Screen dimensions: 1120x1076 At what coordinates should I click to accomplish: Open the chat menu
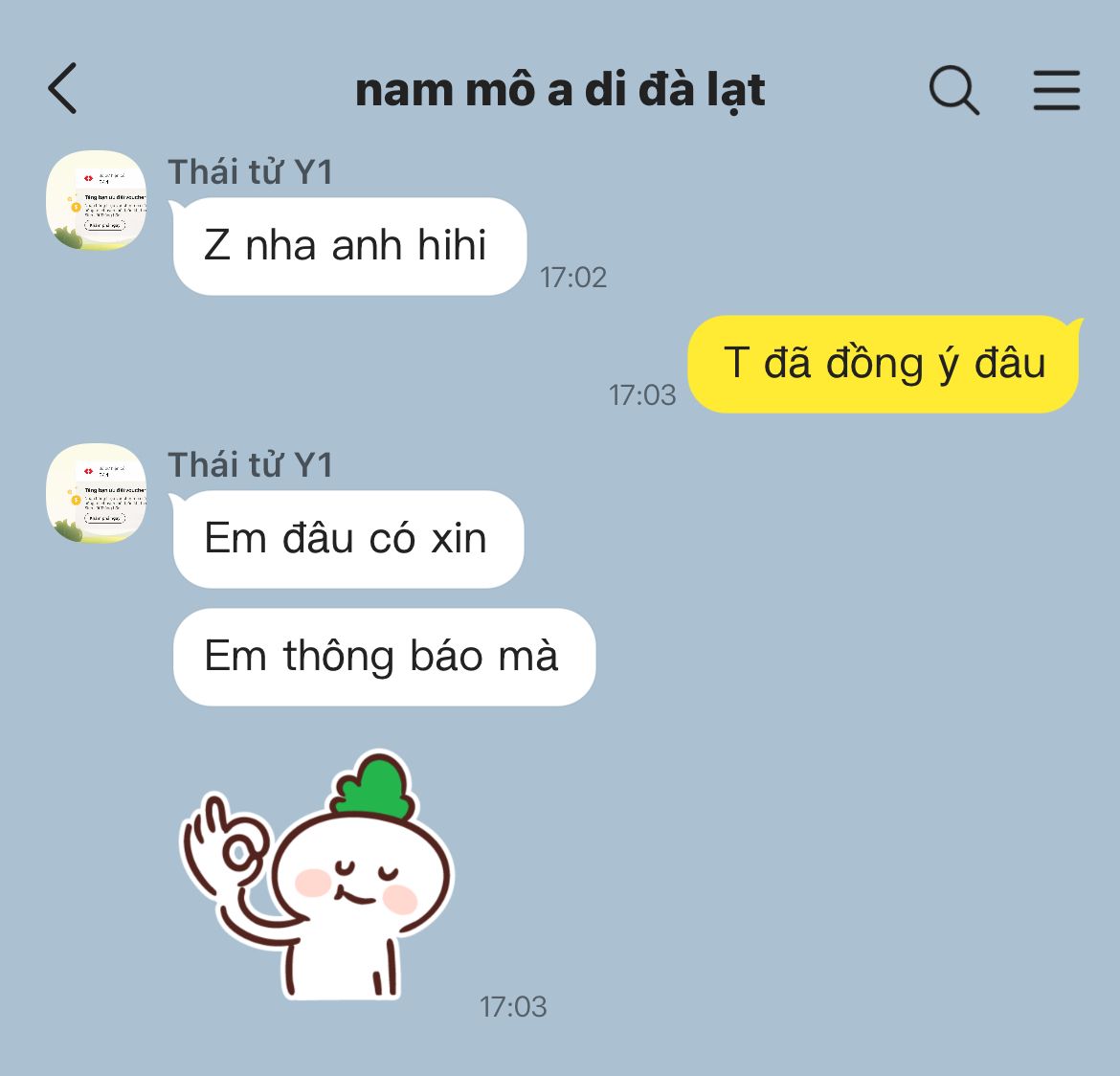(x=1057, y=91)
